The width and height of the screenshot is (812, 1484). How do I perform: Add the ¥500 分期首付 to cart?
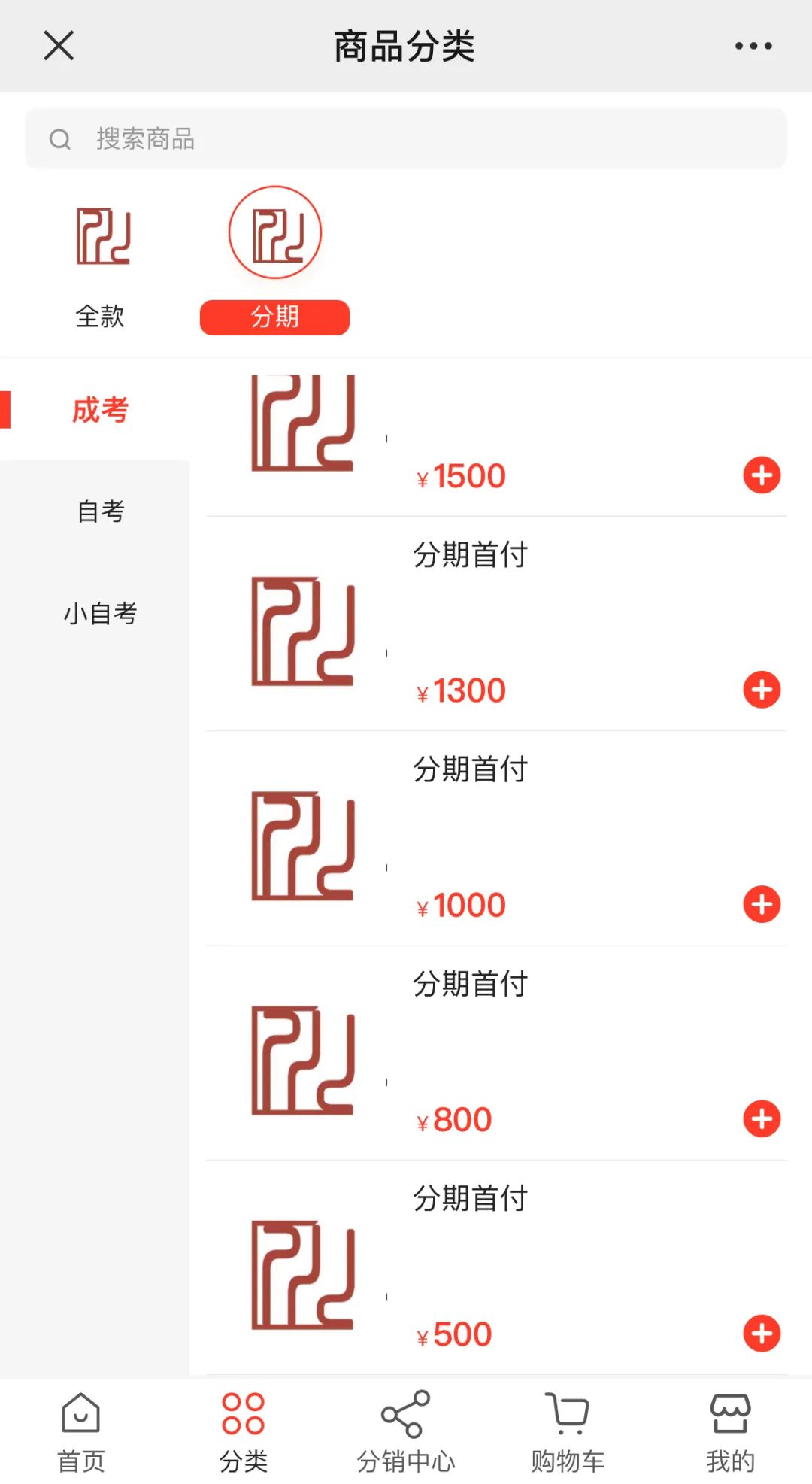[762, 1333]
